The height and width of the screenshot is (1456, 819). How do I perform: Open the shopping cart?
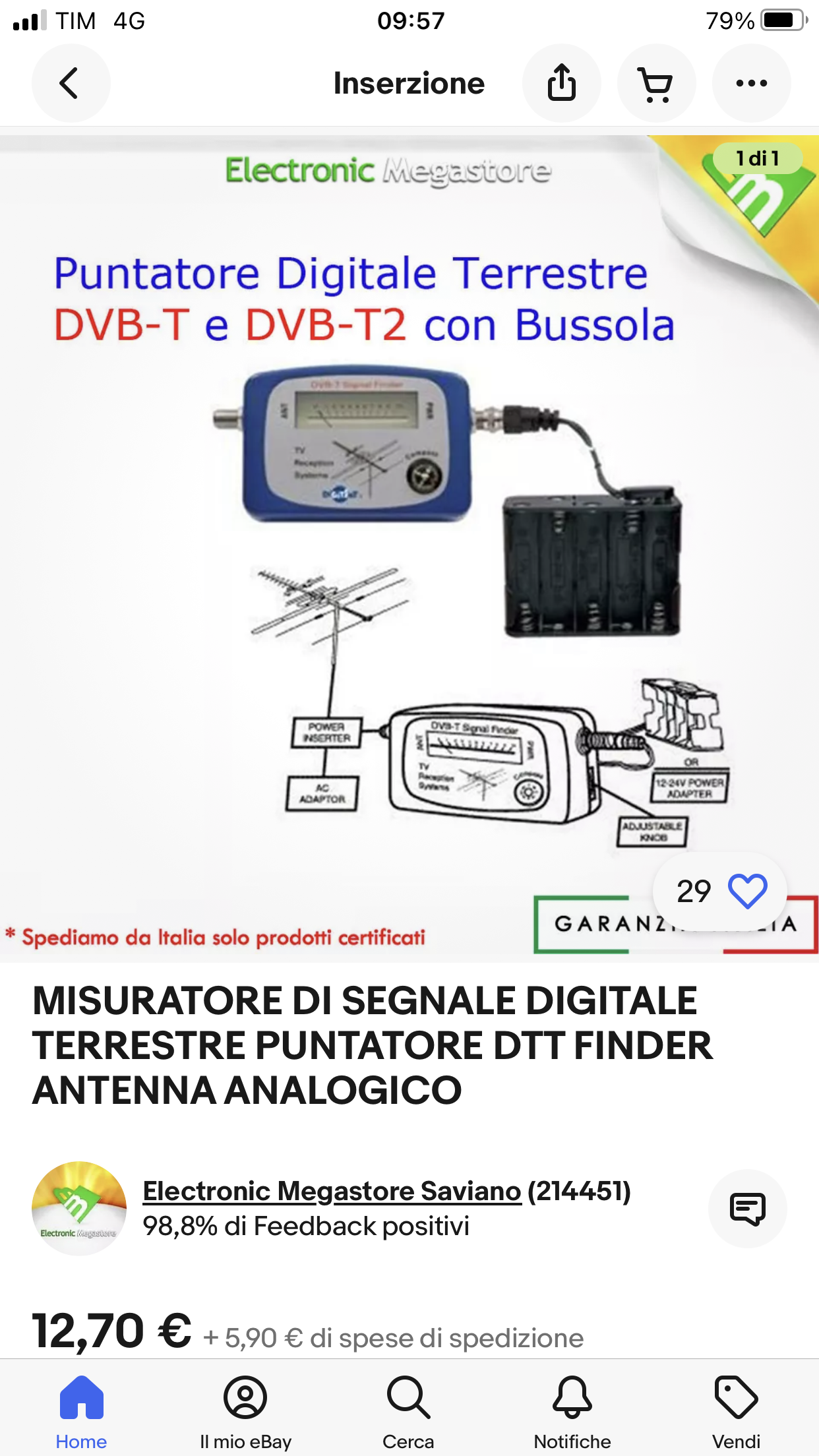pyautogui.click(x=656, y=83)
